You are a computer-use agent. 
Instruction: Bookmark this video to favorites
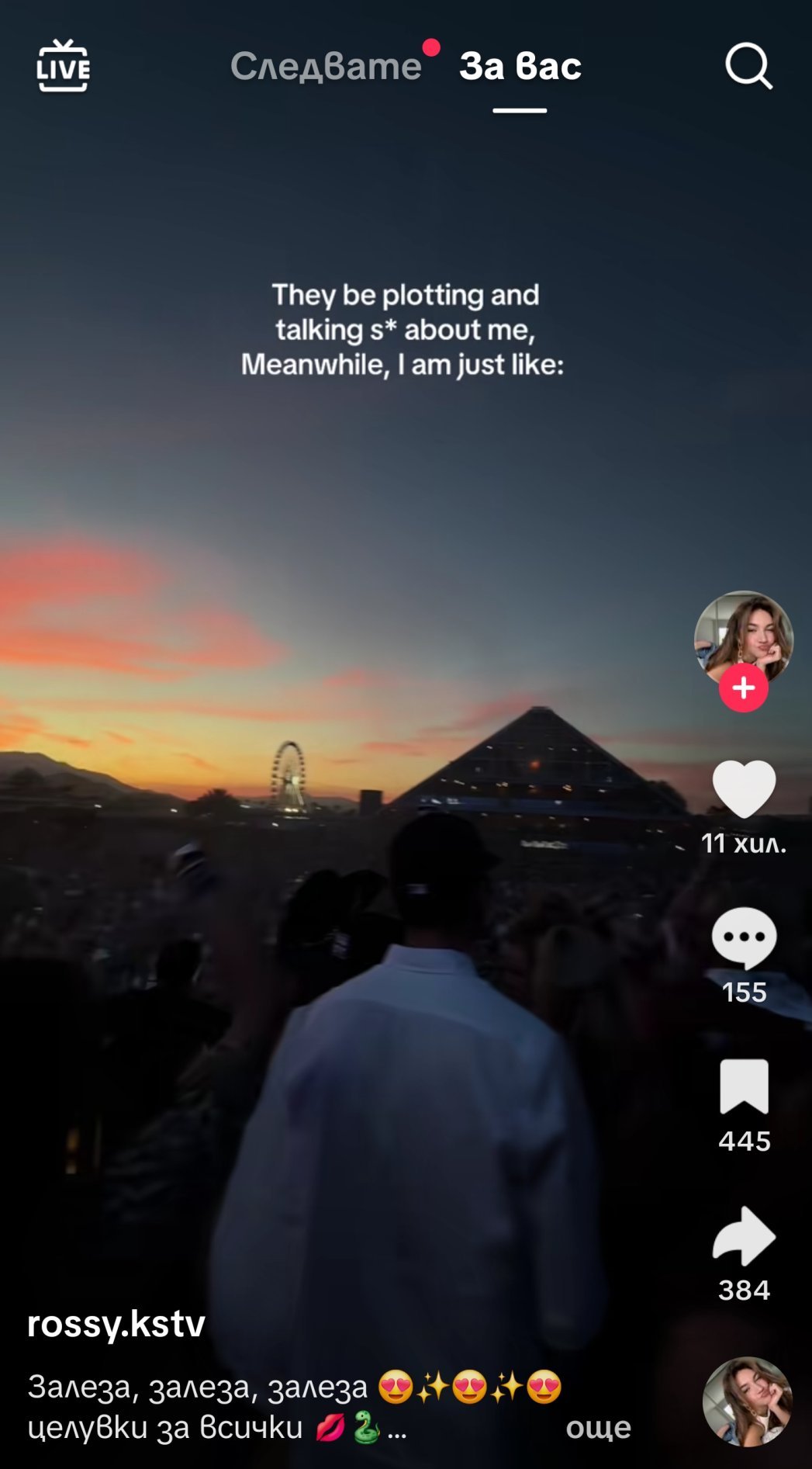tap(743, 1086)
